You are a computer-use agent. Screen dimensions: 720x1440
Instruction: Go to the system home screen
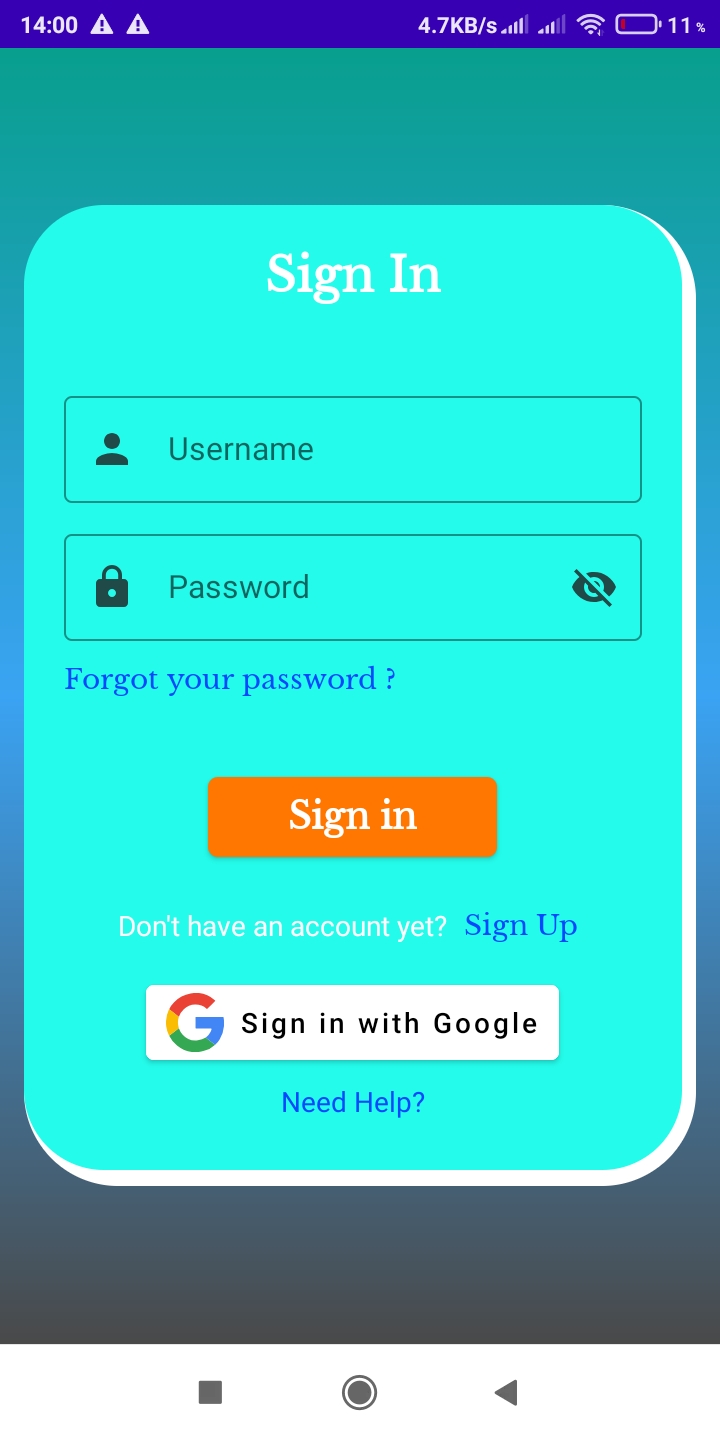359,1392
